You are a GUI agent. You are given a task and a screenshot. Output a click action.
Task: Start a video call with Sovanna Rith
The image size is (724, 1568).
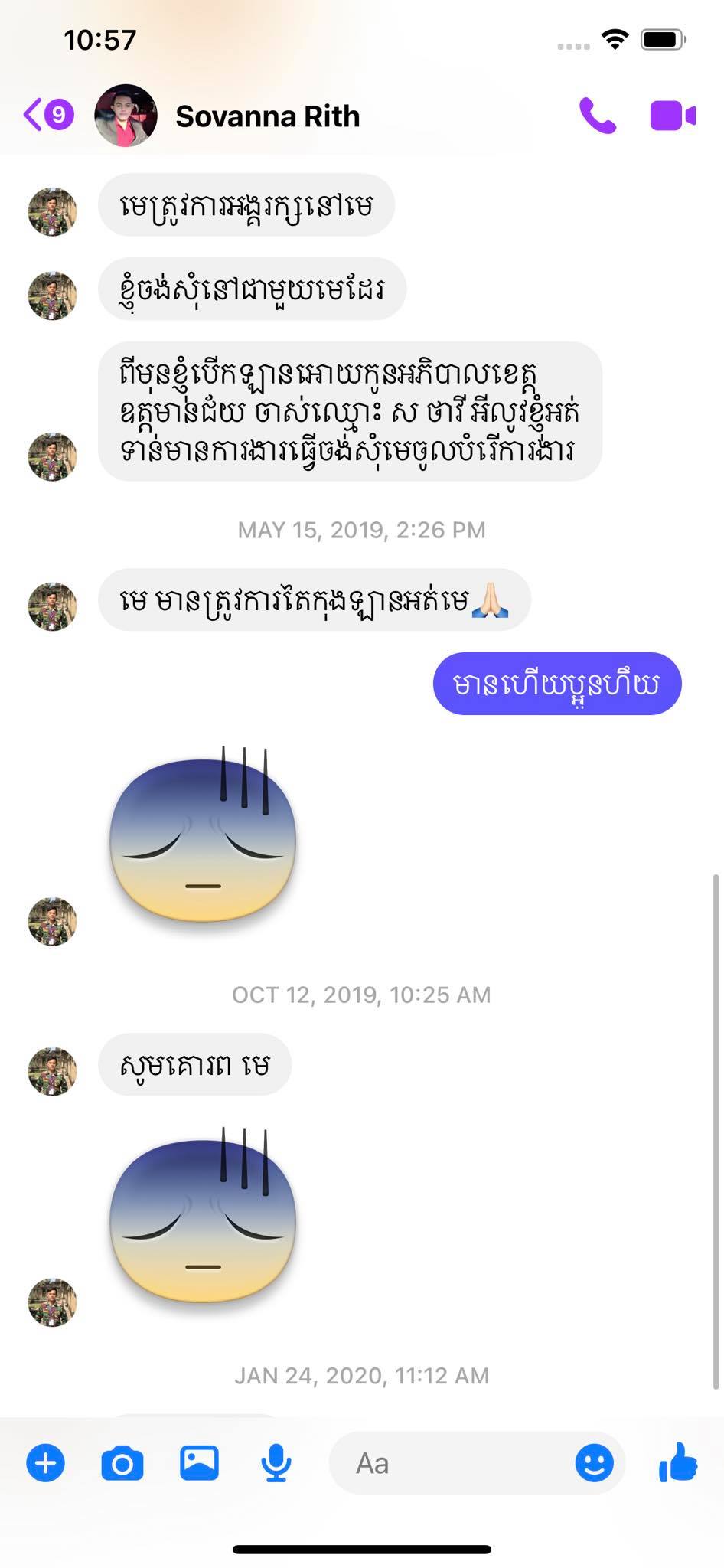(x=673, y=116)
